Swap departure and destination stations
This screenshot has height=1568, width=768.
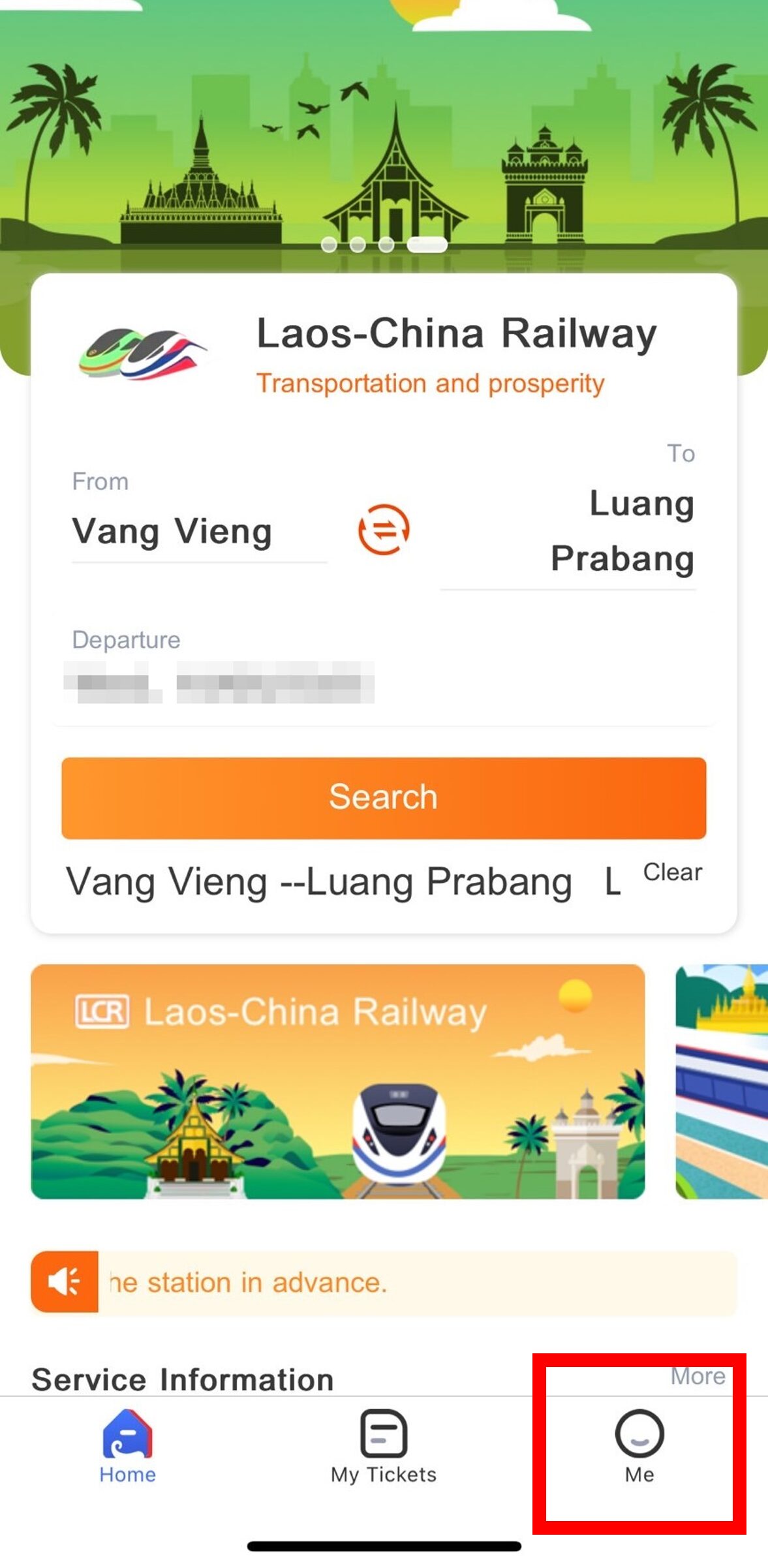pos(384,530)
